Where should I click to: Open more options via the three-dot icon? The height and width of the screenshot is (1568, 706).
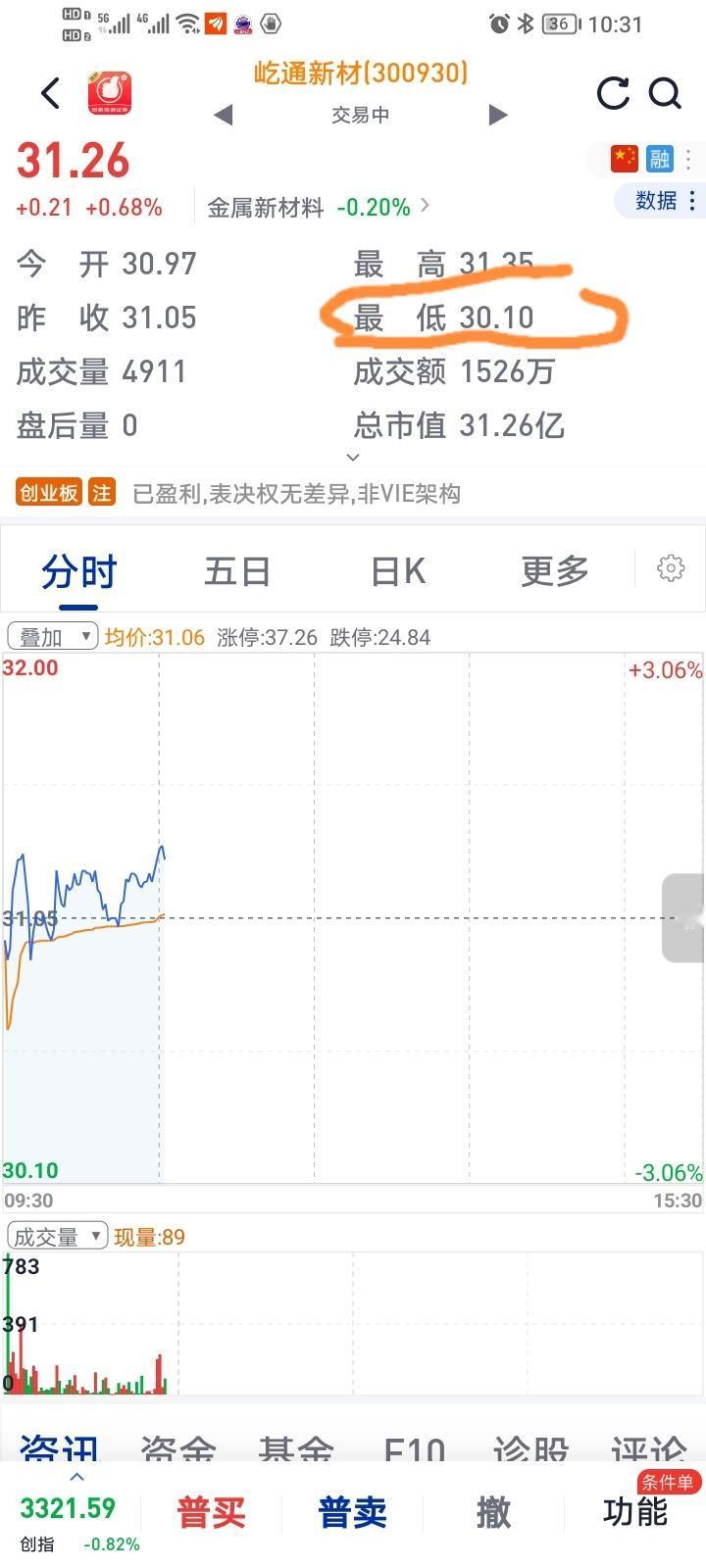[691, 159]
